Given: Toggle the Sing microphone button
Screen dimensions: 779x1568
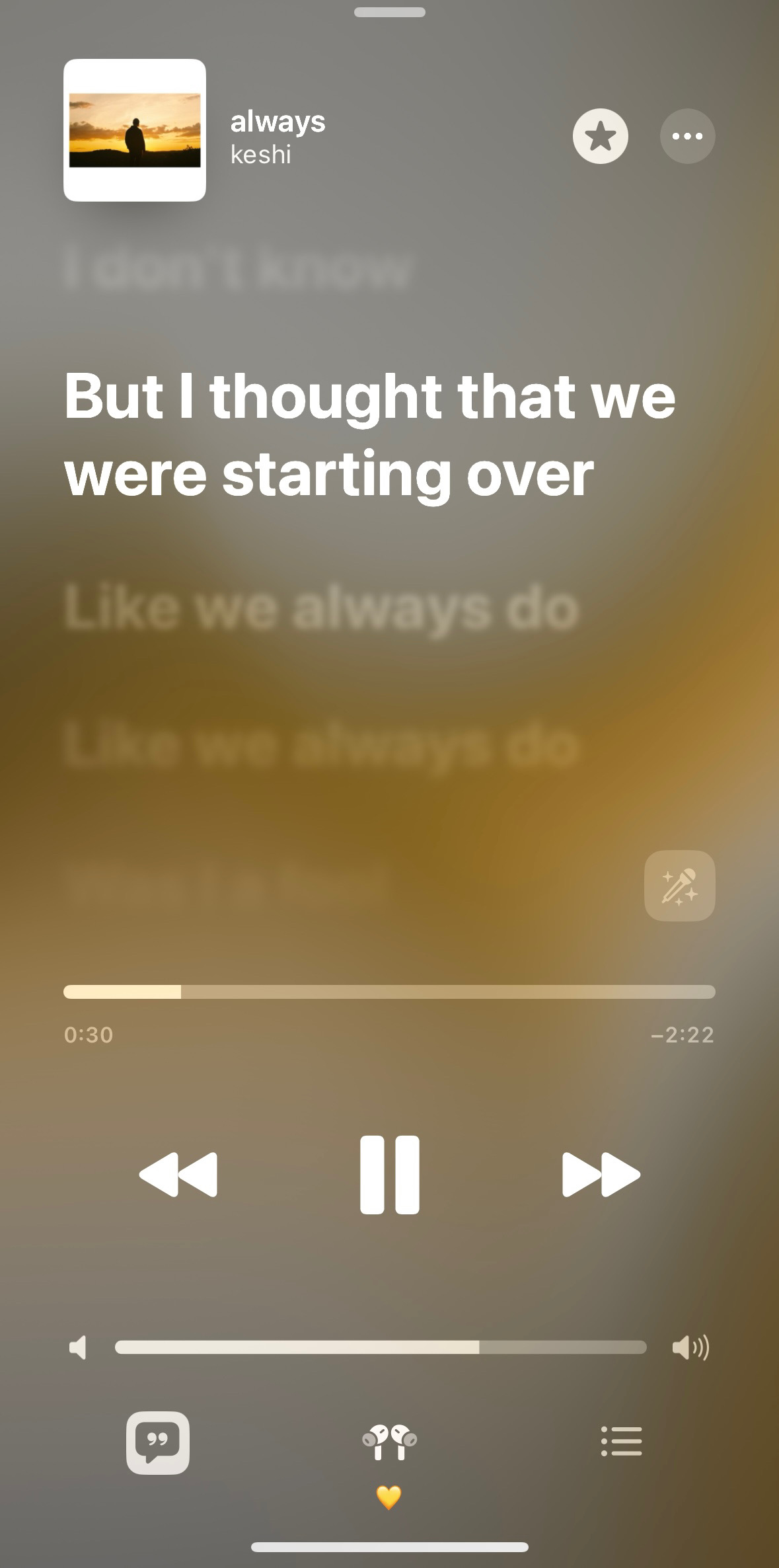Looking at the screenshot, I should point(679,886).
